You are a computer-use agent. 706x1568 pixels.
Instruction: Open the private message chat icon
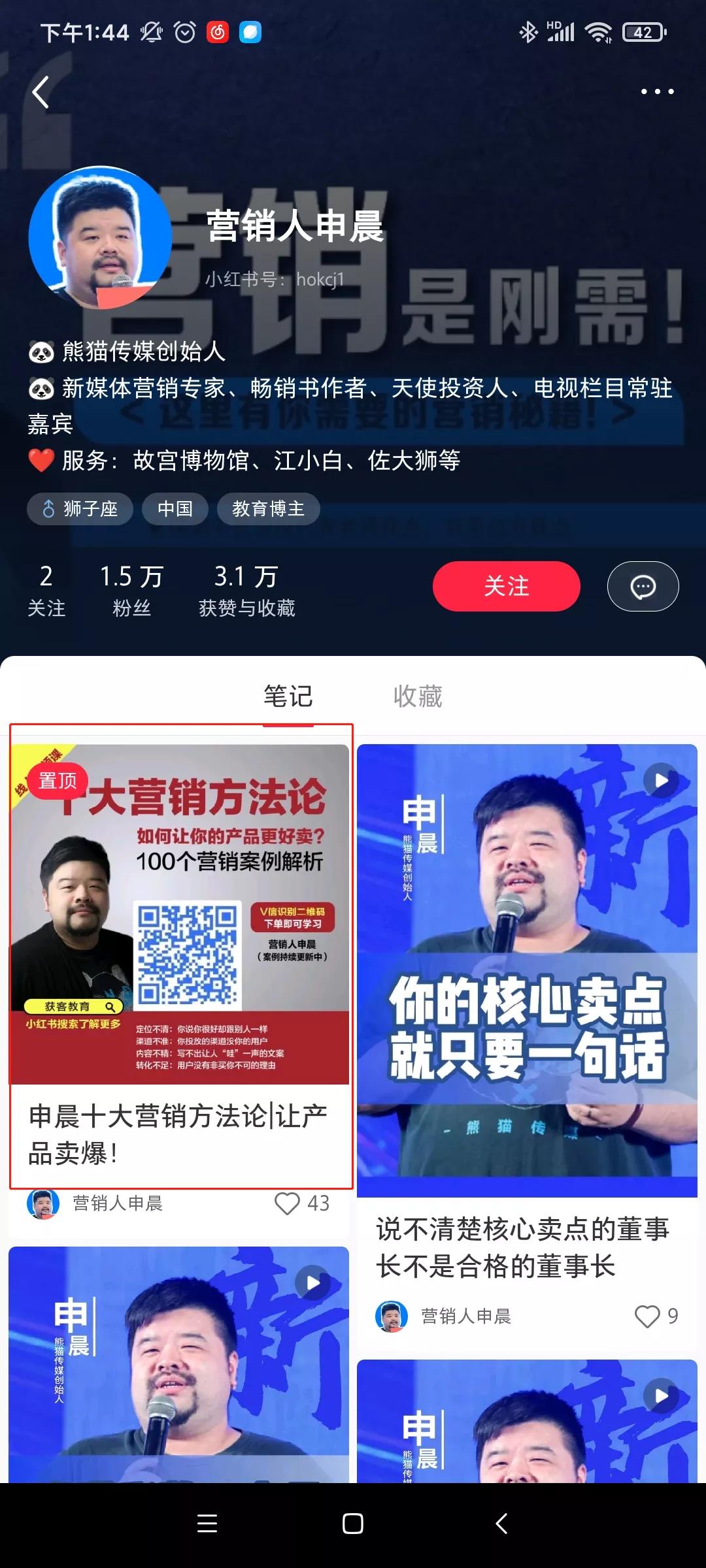(x=643, y=587)
